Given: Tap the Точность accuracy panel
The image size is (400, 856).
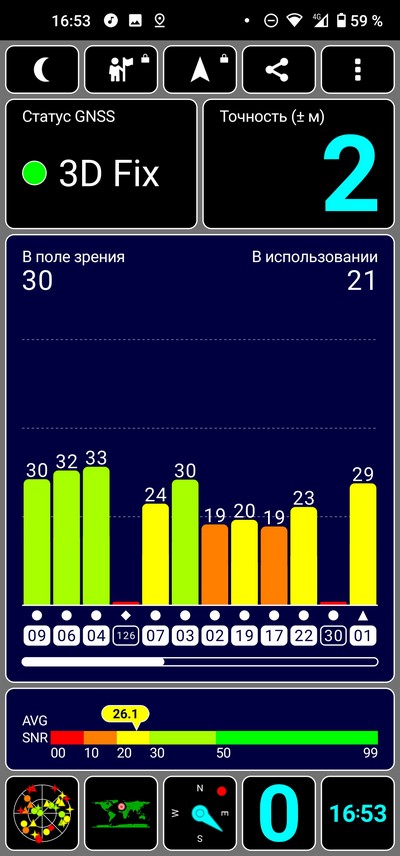Looking at the screenshot, I should click(x=298, y=164).
